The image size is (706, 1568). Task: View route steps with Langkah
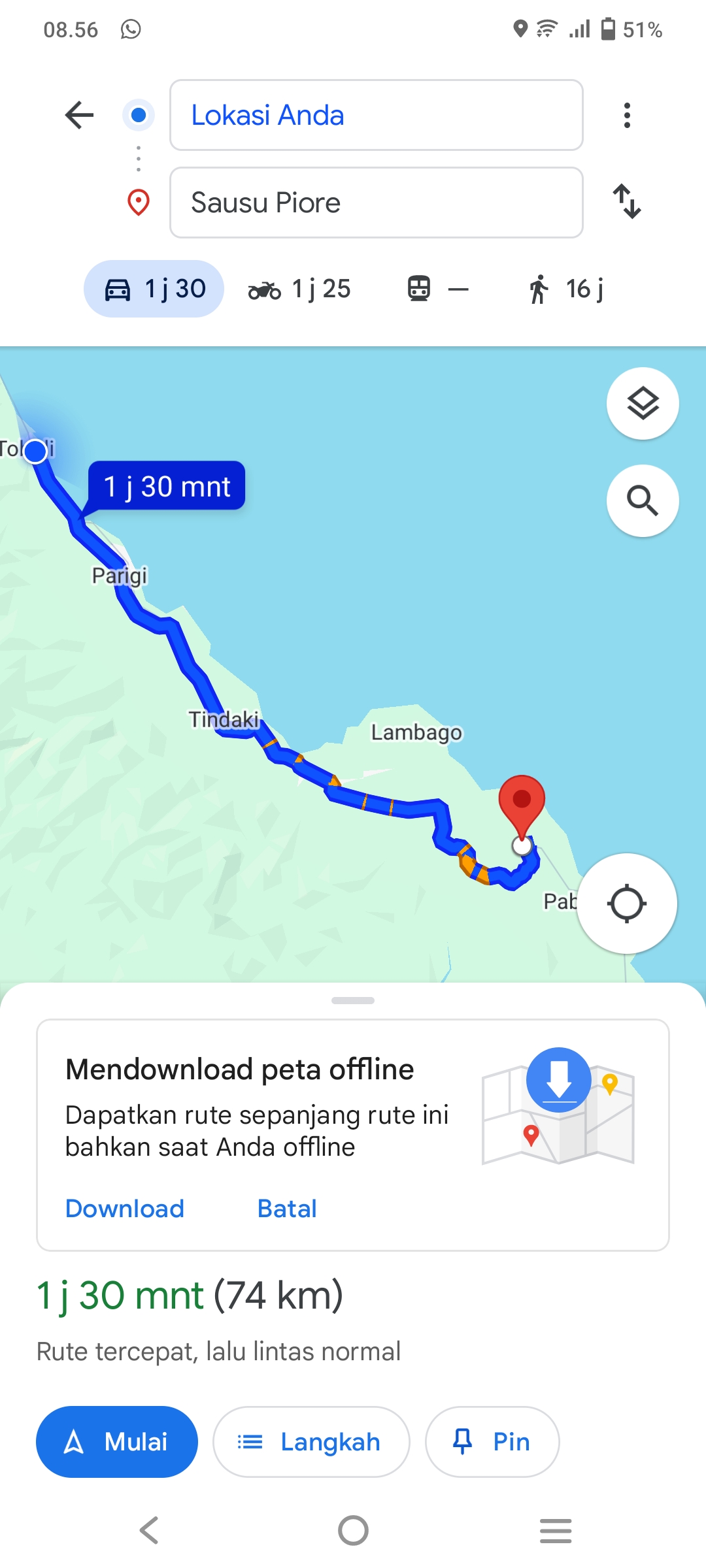coord(311,1441)
